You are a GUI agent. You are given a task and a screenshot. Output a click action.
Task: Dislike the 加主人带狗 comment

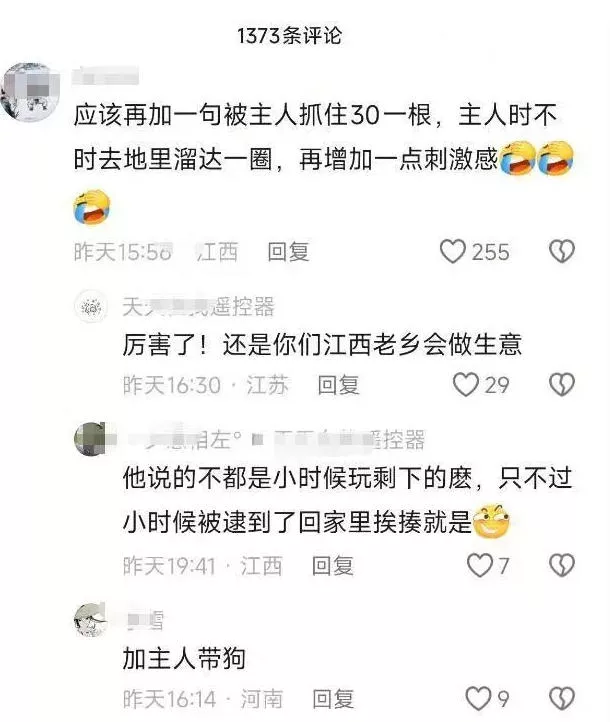tap(562, 697)
